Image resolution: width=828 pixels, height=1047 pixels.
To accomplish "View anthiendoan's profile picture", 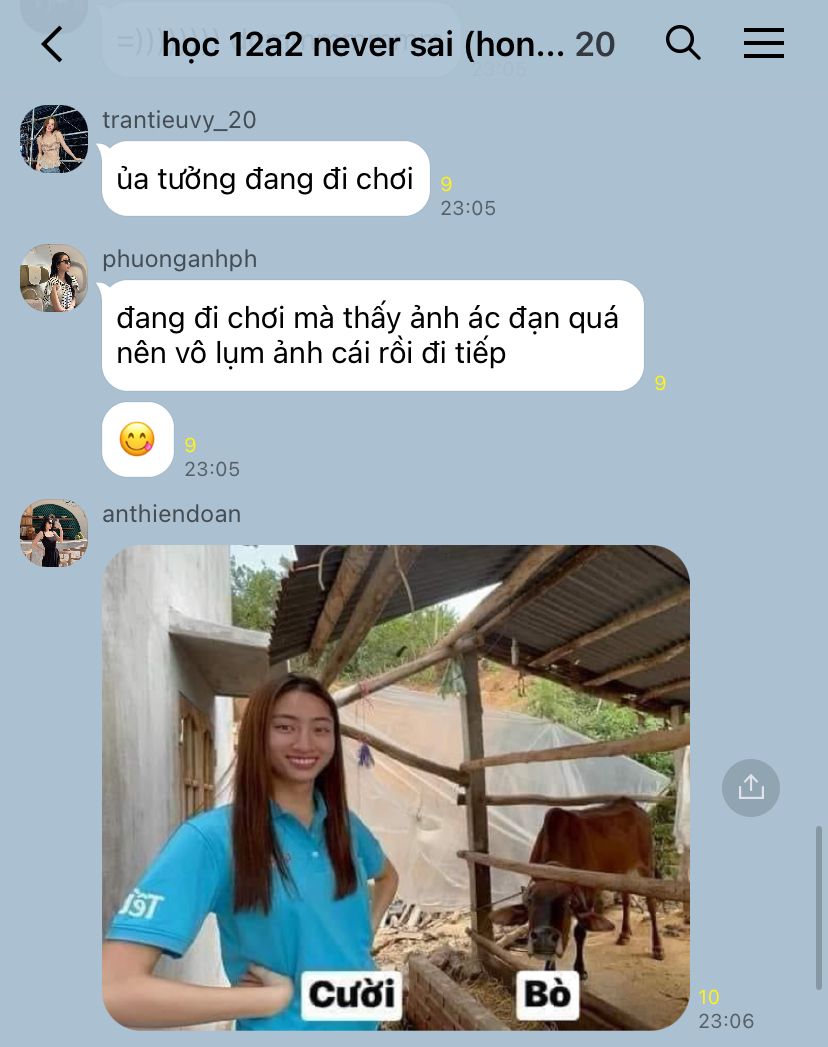I will pos(54,533).
